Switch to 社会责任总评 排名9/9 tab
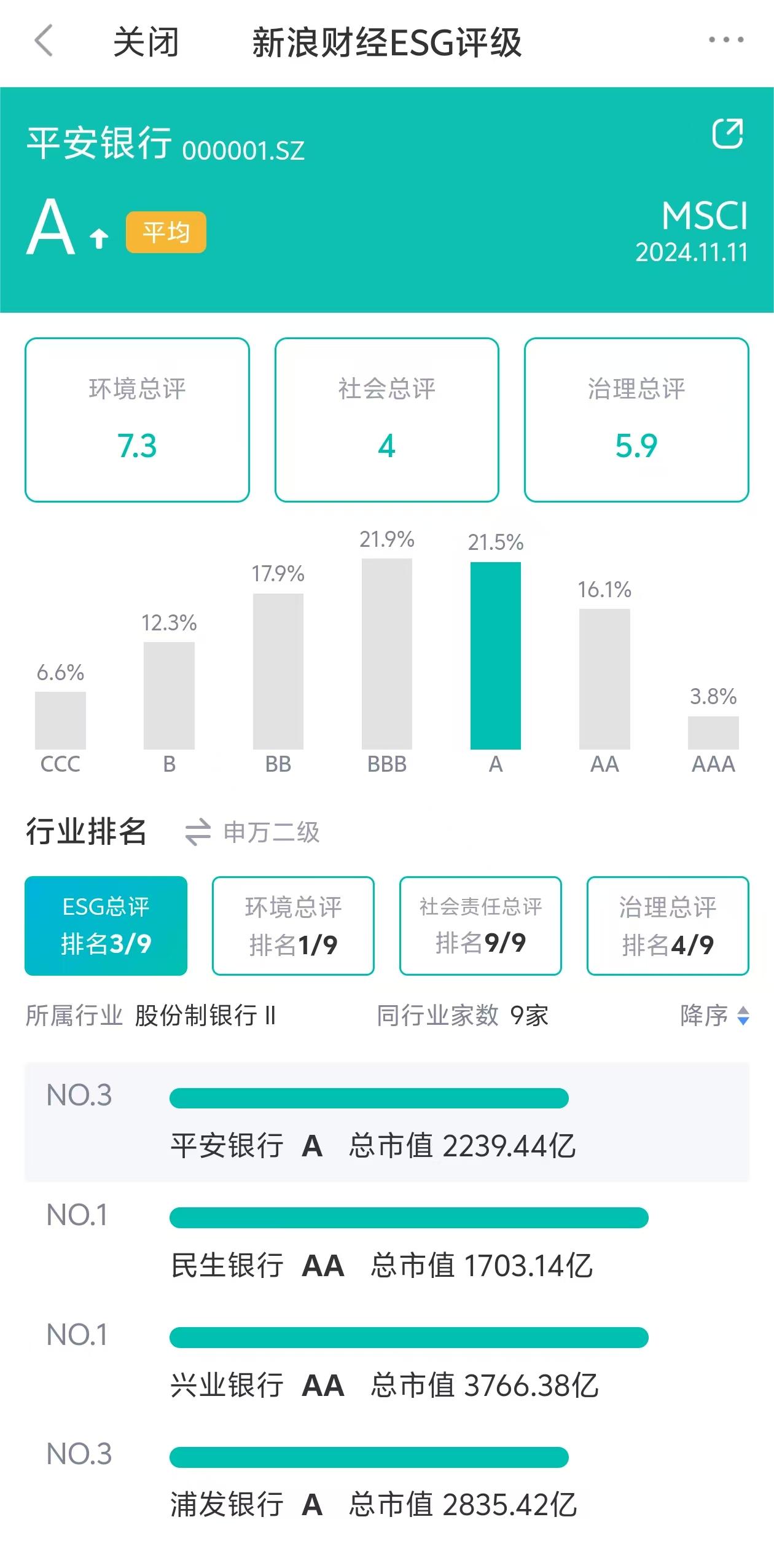 (480, 925)
